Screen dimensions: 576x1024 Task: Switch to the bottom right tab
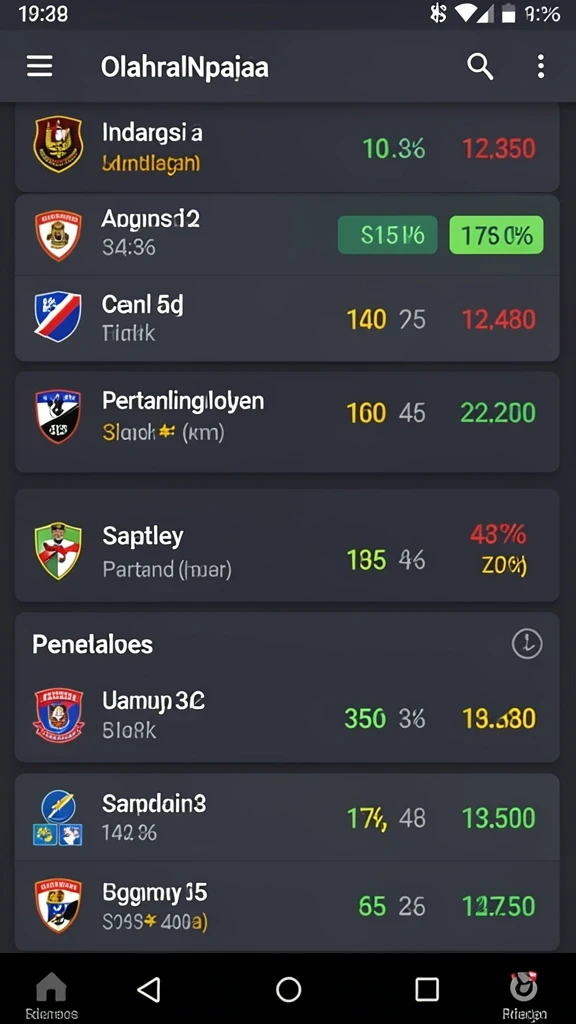pos(524,996)
